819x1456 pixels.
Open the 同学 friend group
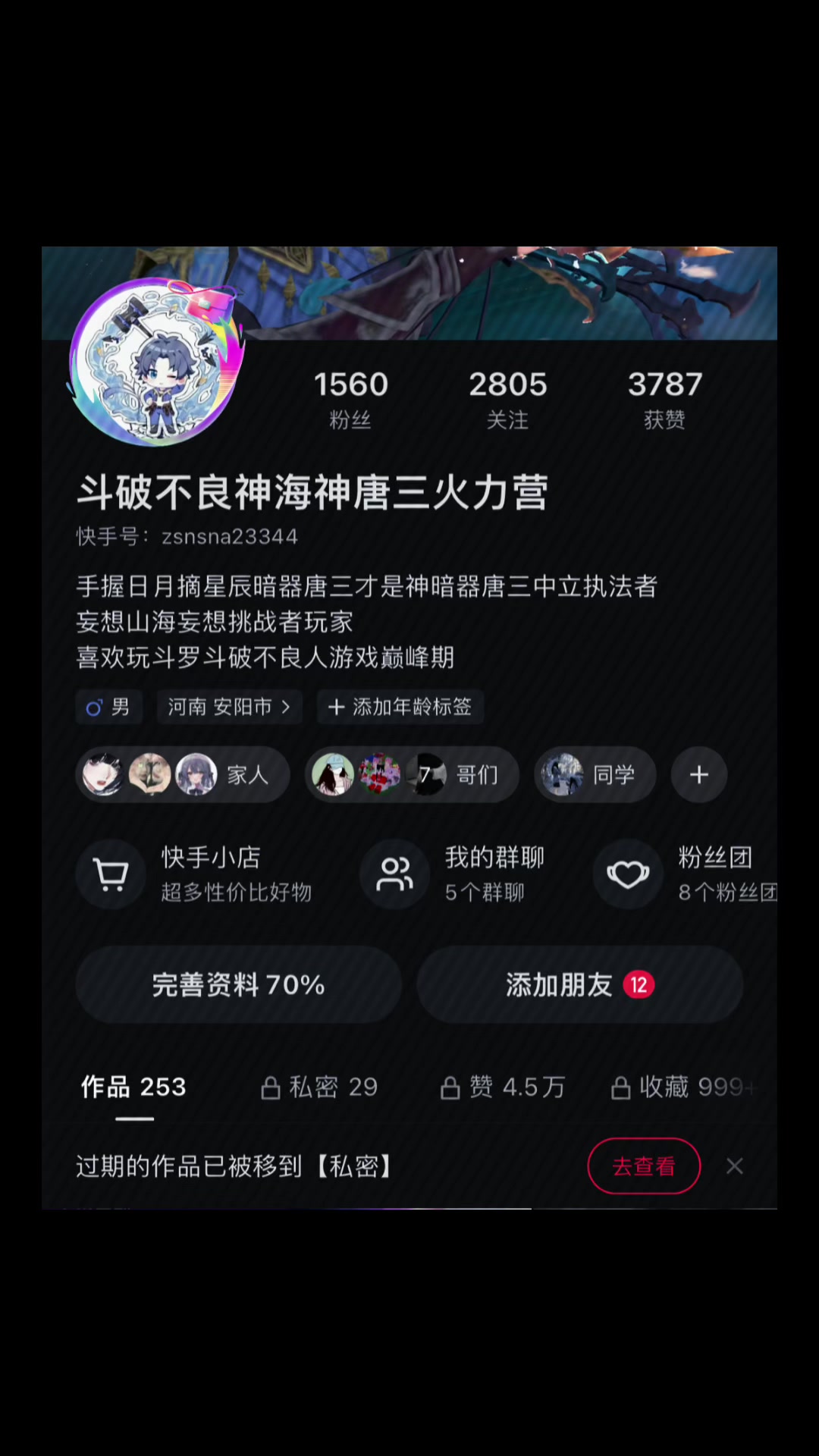tap(595, 774)
